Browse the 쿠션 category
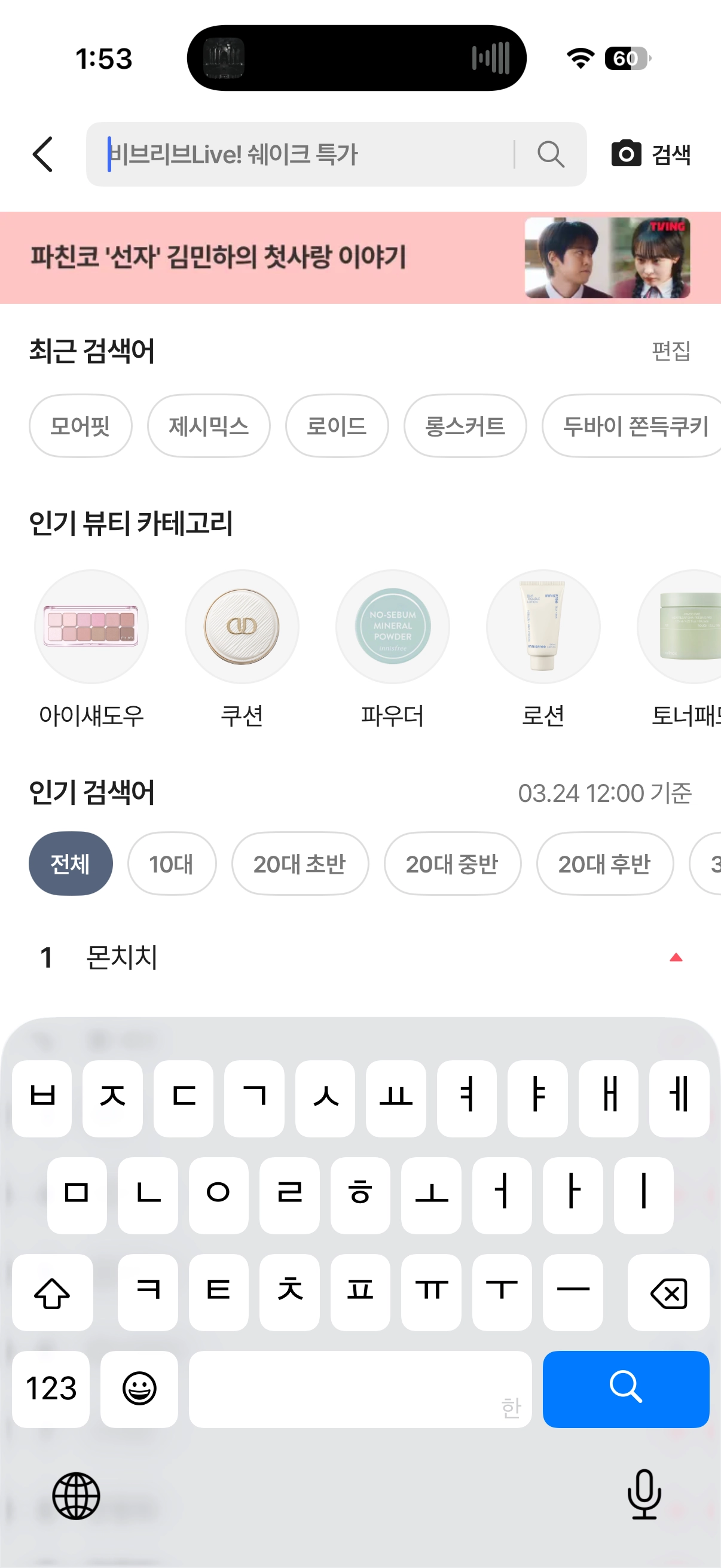The image size is (721, 1568). click(x=242, y=649)
